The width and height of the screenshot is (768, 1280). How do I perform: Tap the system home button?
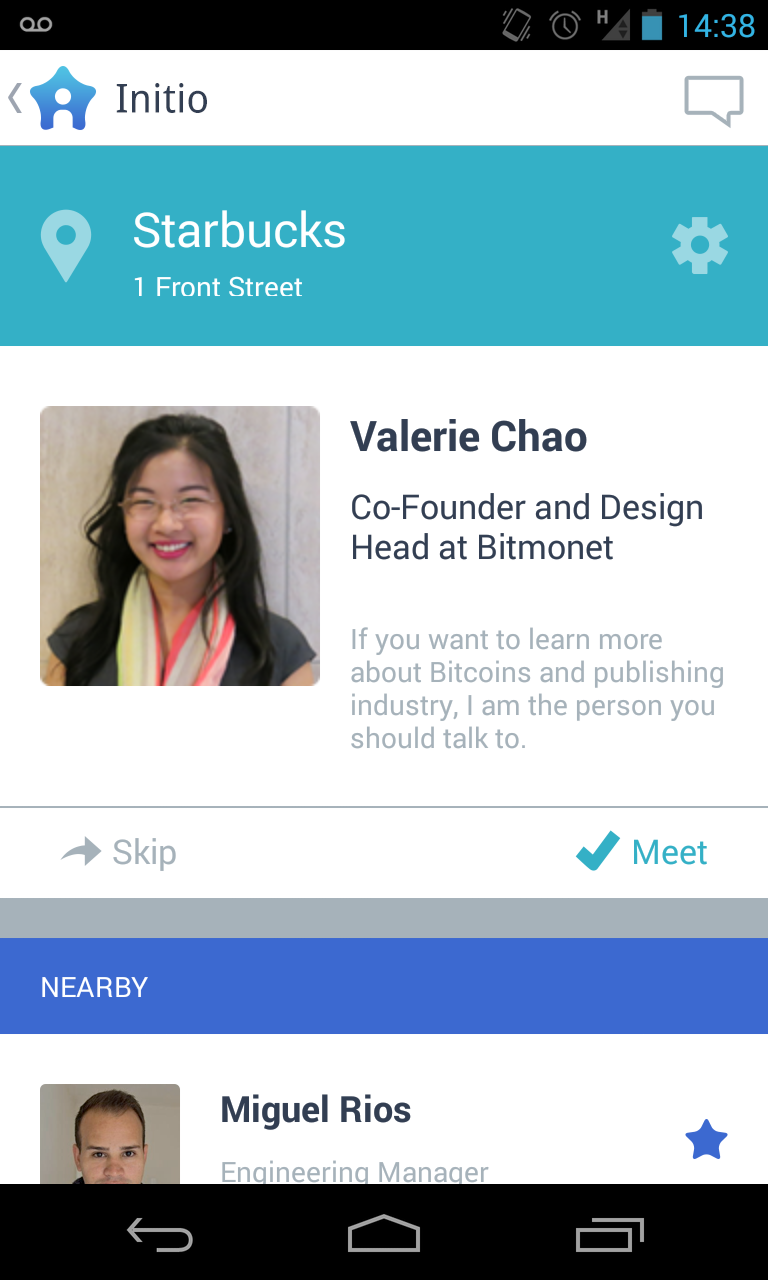pyautogui.click(x=384, y=1233)
